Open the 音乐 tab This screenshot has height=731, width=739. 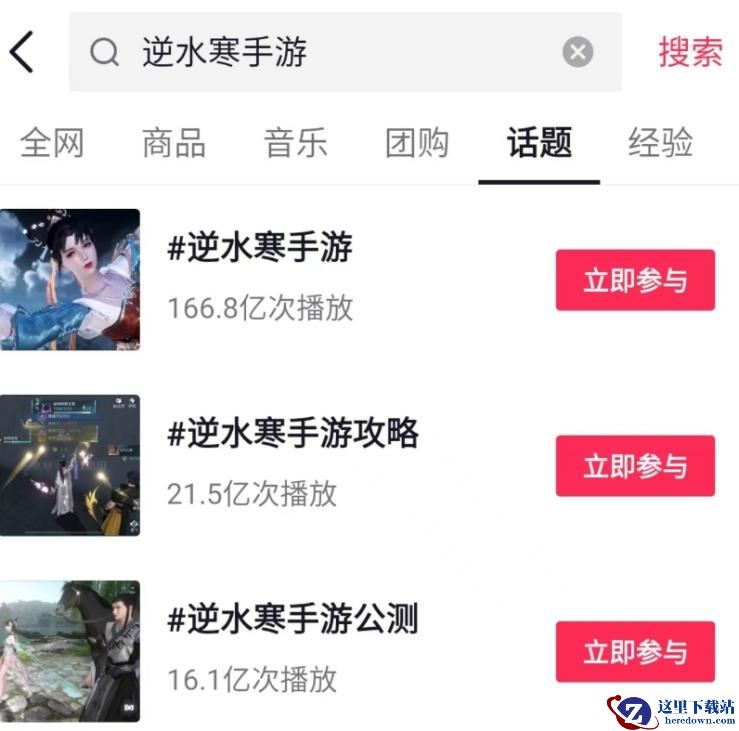(x=296, y=143)
